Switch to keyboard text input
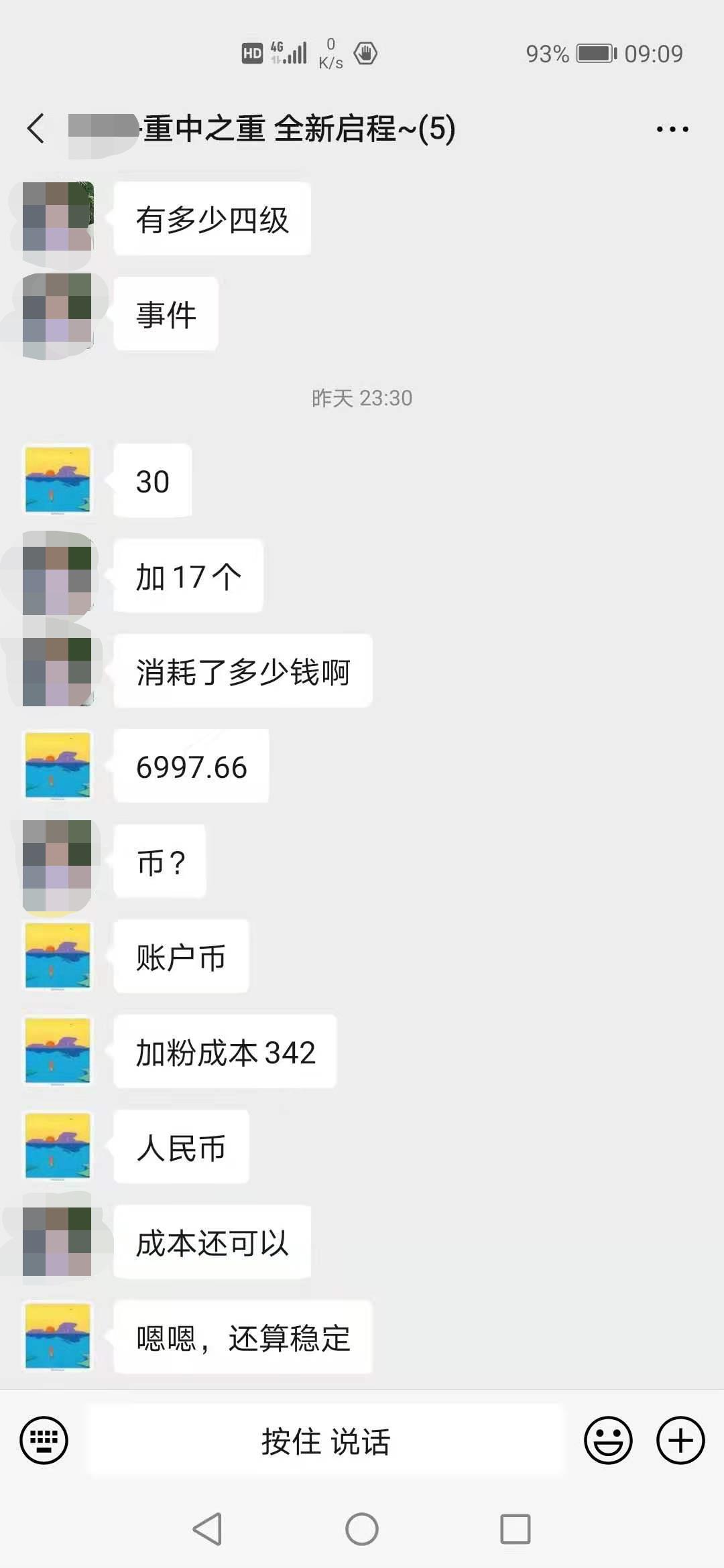Viewport: 724px width, 1568px height. point(44,1441)
